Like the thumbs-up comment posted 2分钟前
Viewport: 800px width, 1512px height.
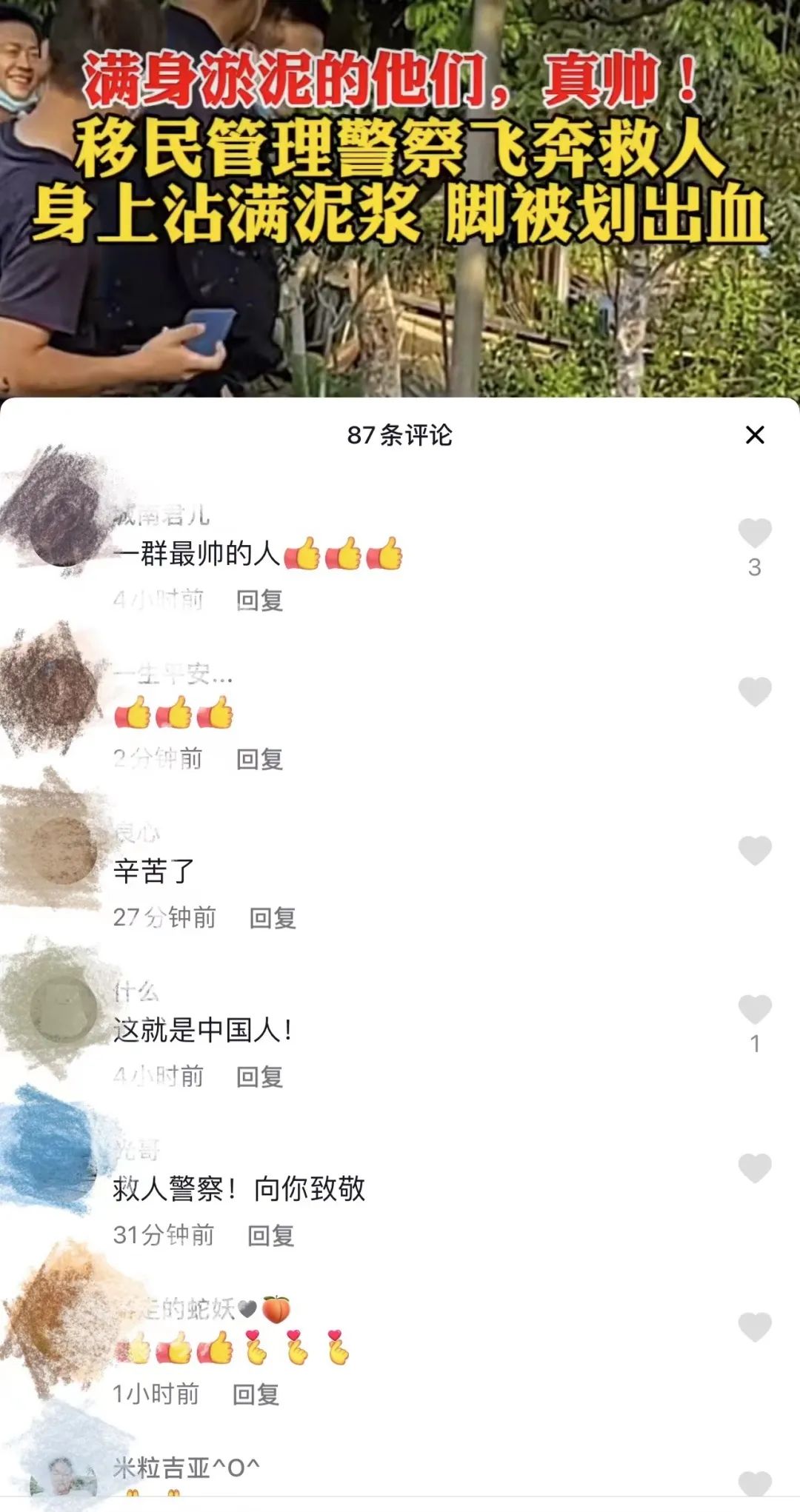tap(754, 692)
